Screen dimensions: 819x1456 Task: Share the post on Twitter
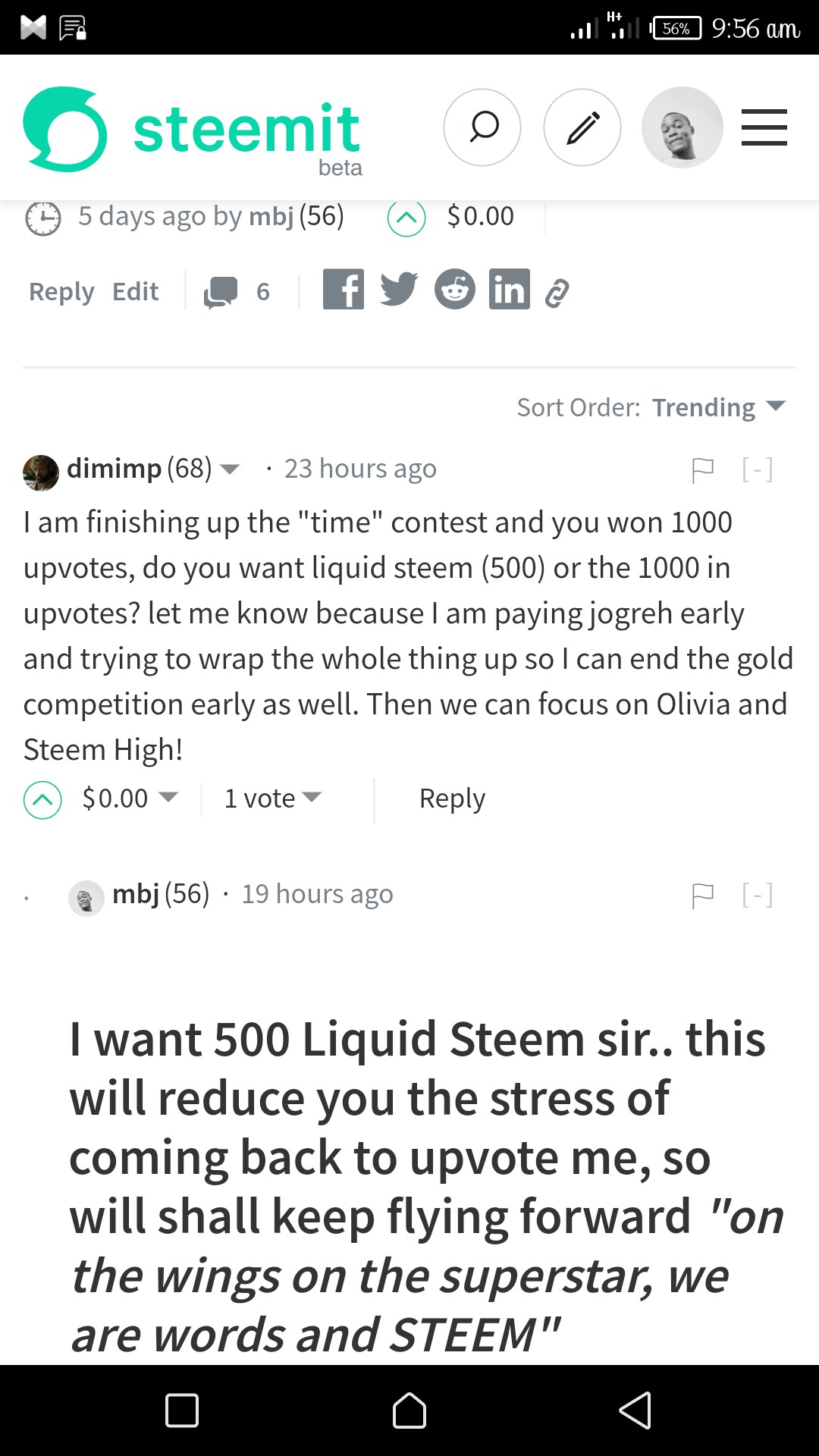(x=399, y=290)
